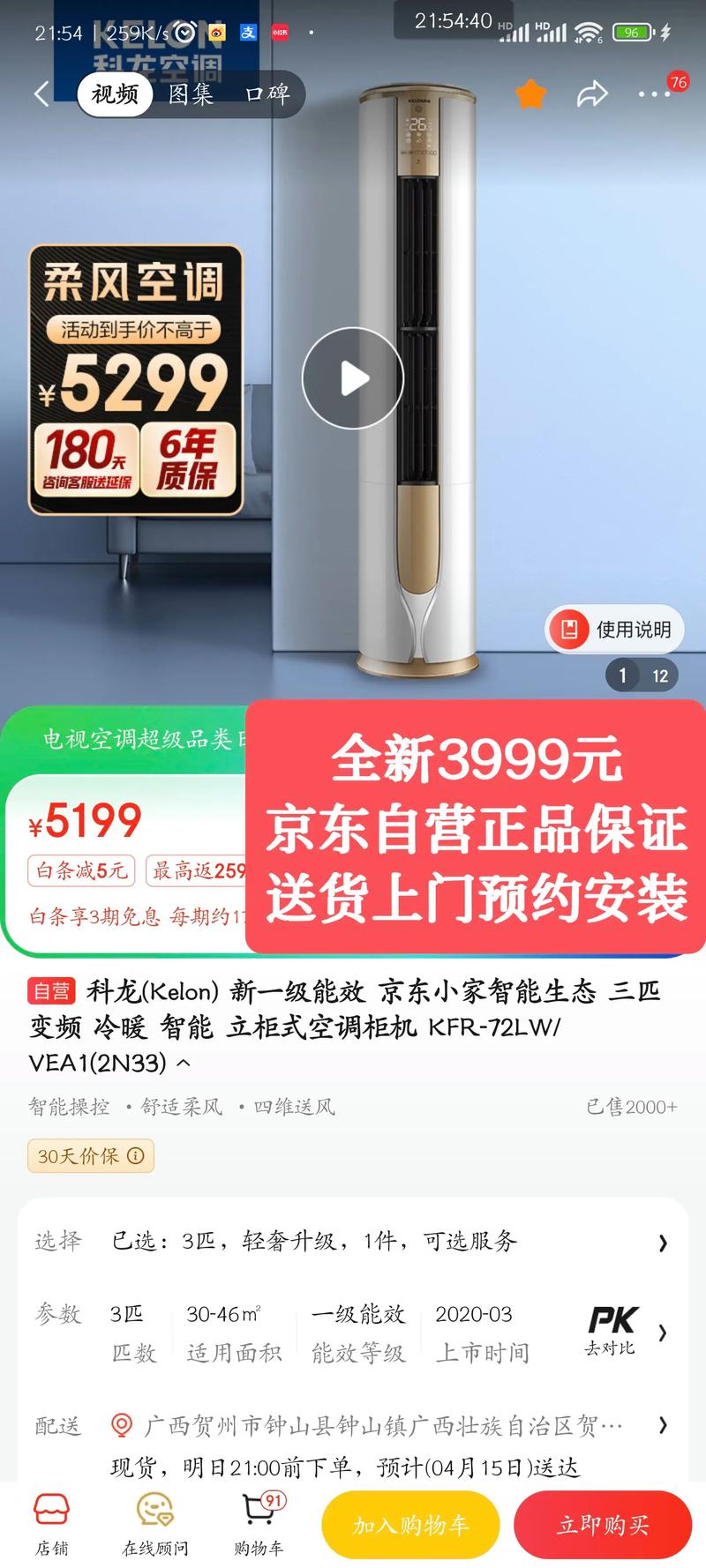Tap the 30天价保 info icon
This screenshot has height=1568, width=706.
[x=132, y=1156]
